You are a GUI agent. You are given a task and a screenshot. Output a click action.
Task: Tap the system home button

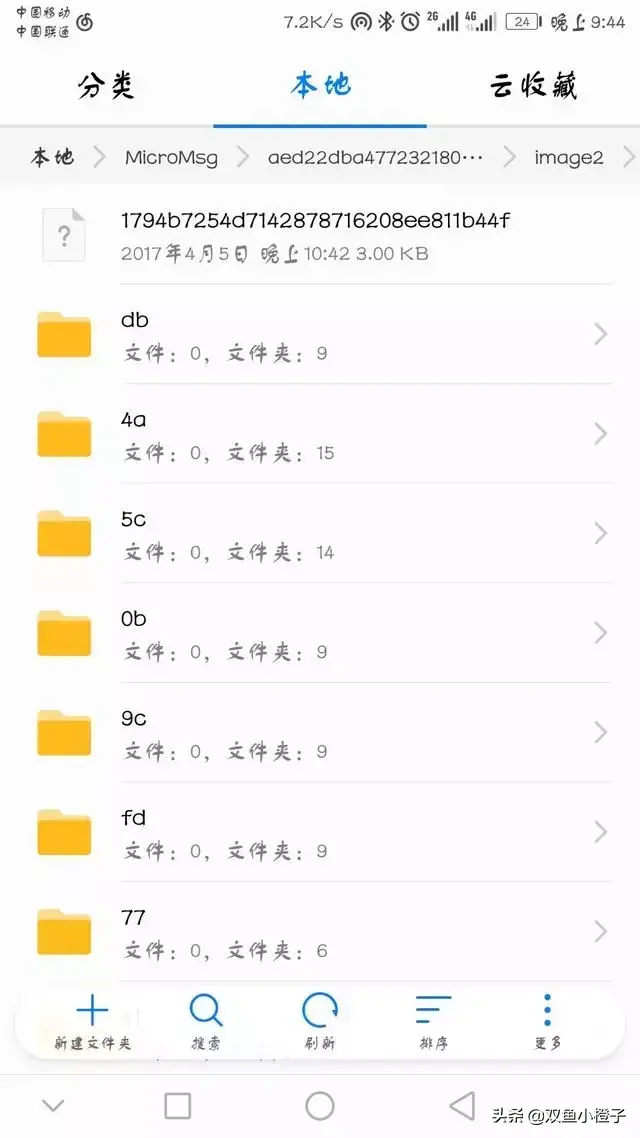320,1105
